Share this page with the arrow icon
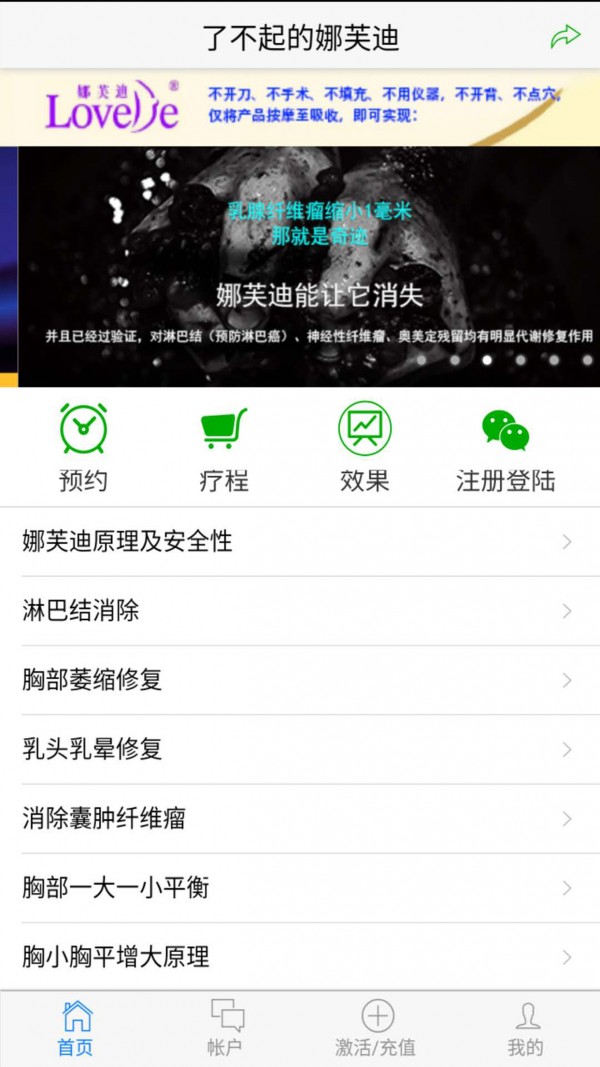Image resolution: width=600 pixels, height=1067 pixels. (565, 38)
